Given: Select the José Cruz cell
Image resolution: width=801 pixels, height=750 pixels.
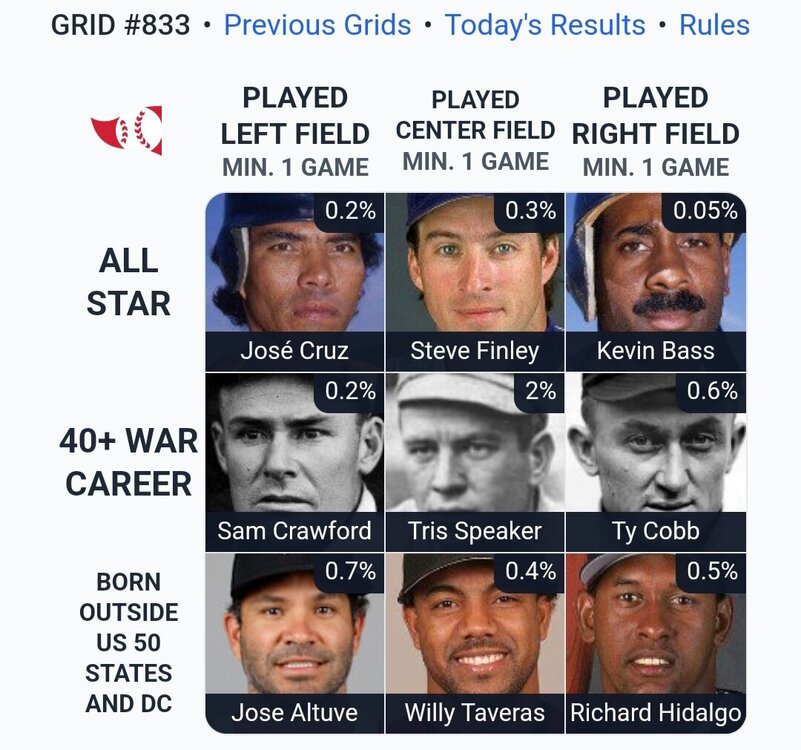Looking at the screenshot, I should click(295, 282).
